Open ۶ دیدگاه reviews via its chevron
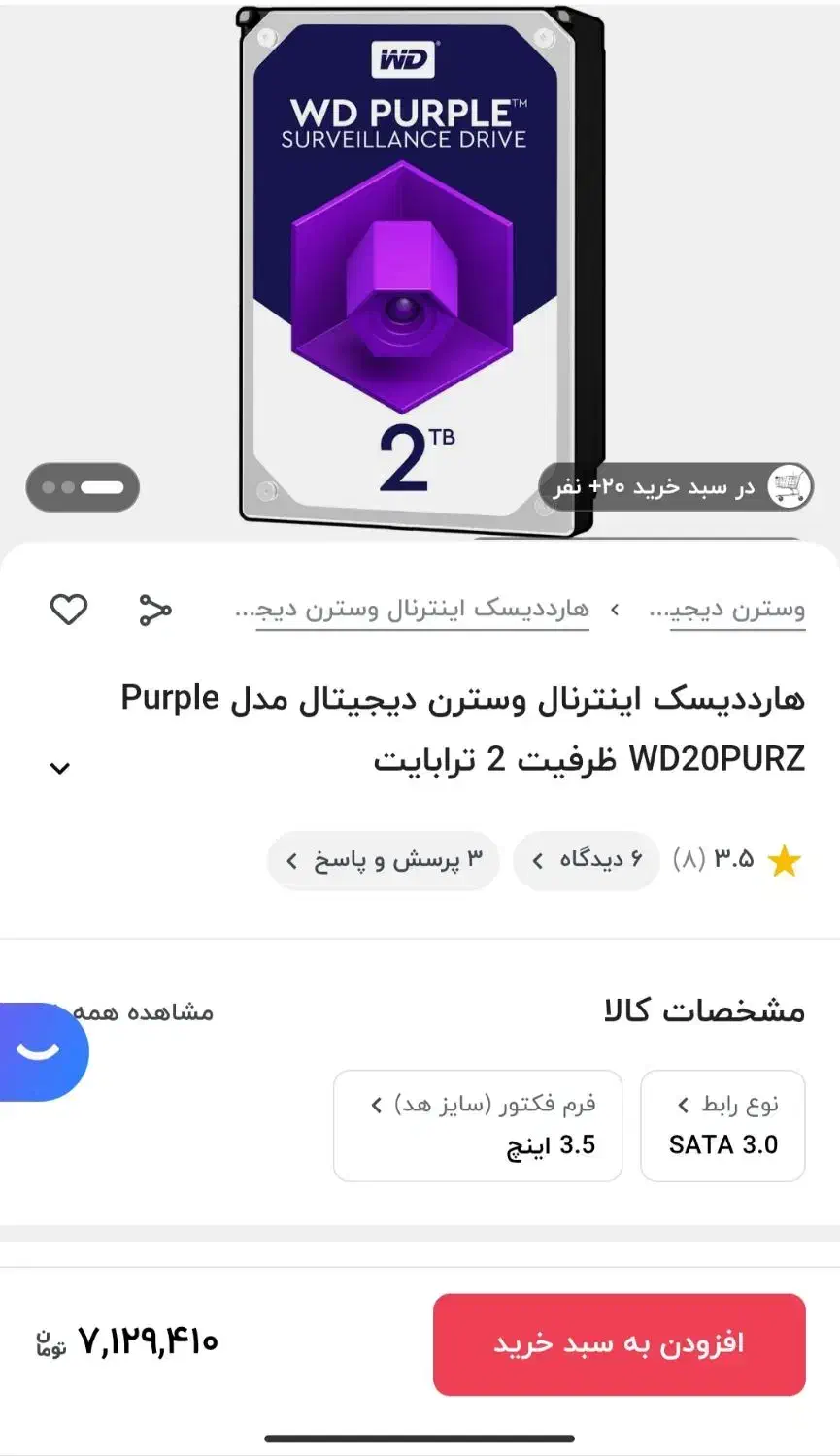This screenshot has height=1456, width=840. (x=586, y=859)
